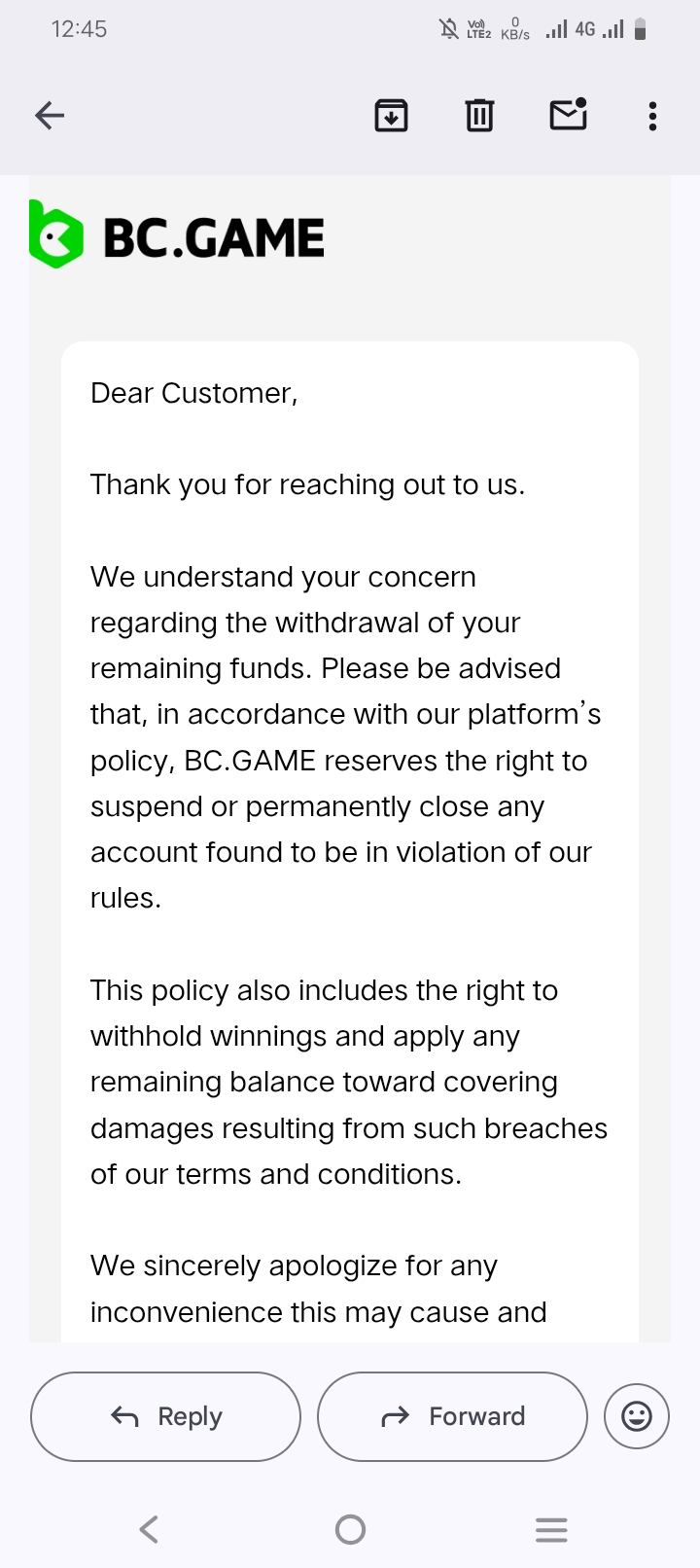Add an emoji reaction

637,1416
